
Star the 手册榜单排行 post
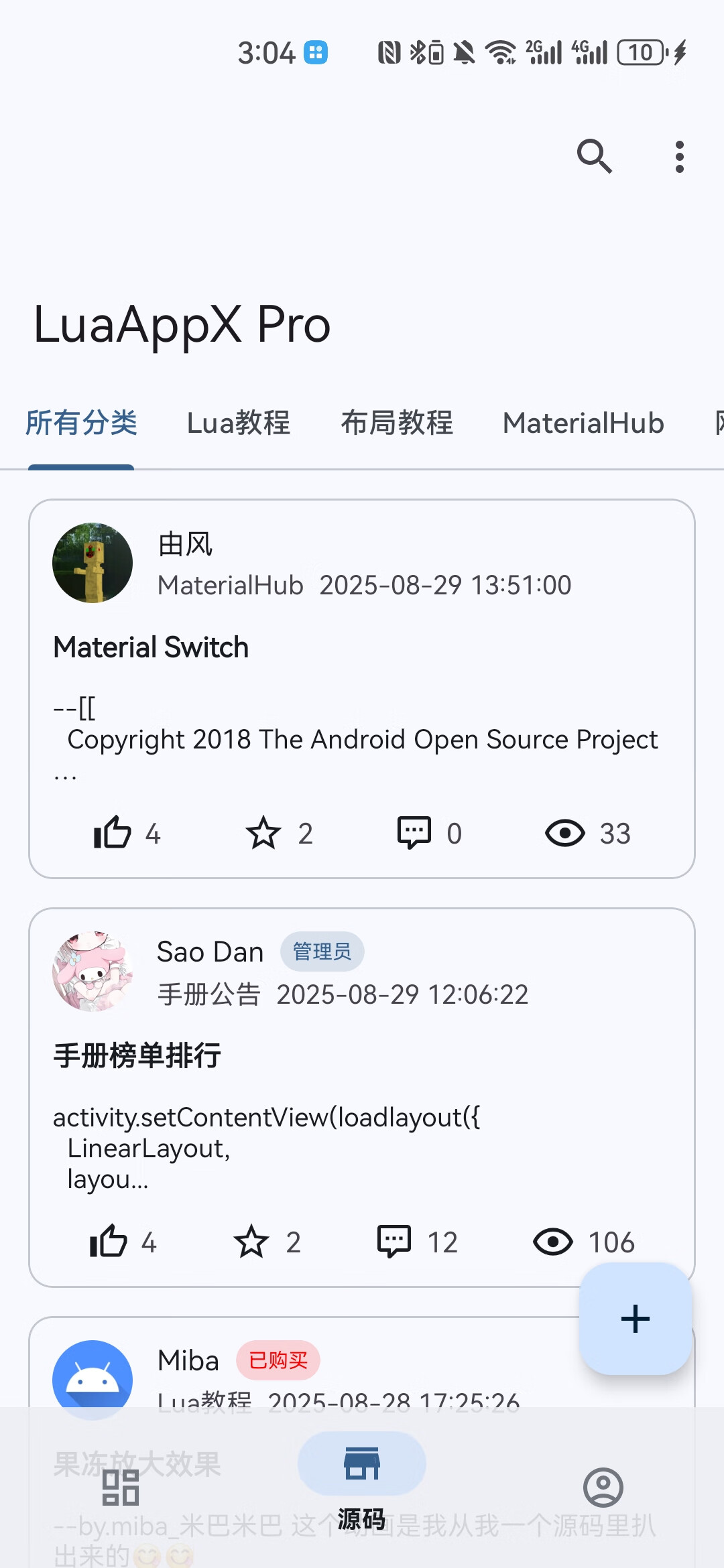[253, 1241]
